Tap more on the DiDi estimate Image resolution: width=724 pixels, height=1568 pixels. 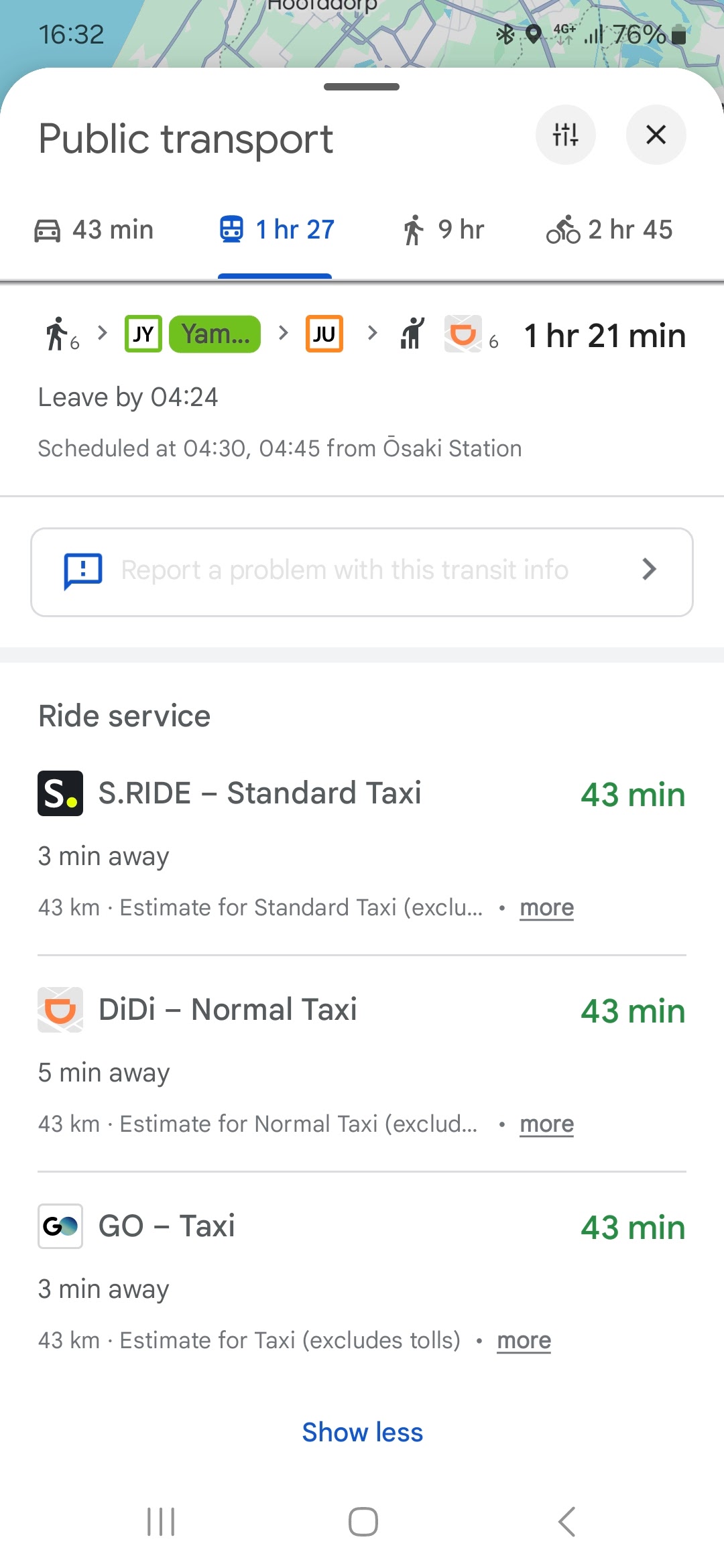tap(546, 1124)
